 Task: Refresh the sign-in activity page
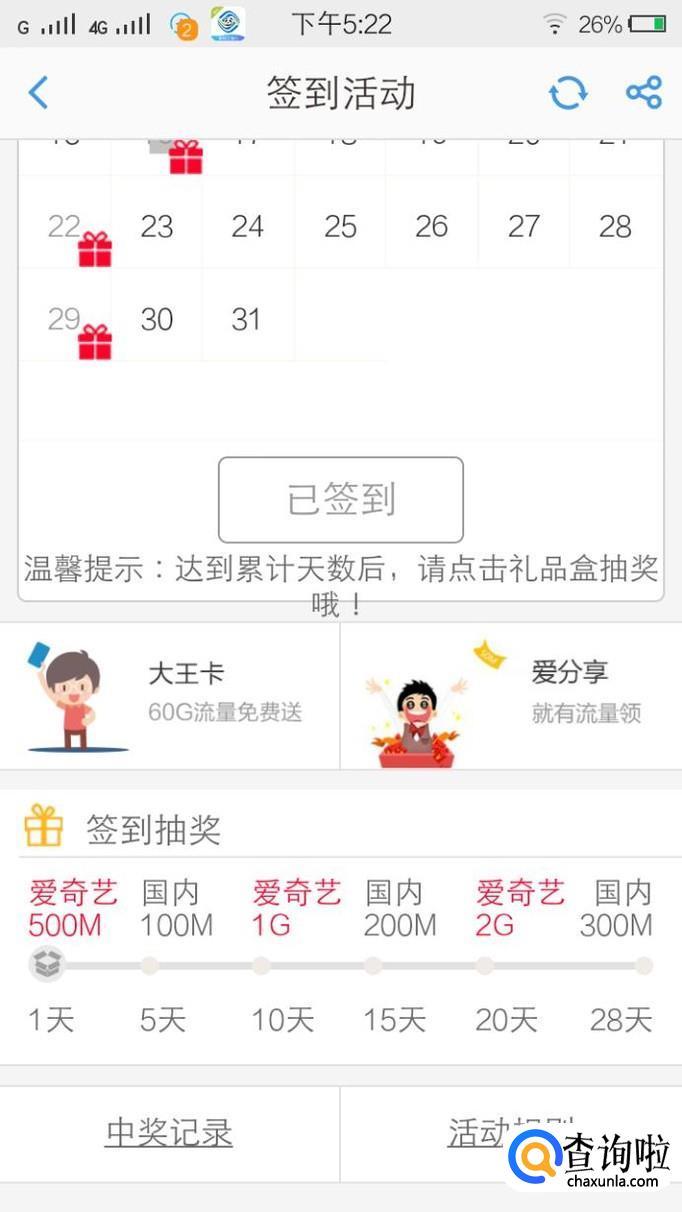568,93
